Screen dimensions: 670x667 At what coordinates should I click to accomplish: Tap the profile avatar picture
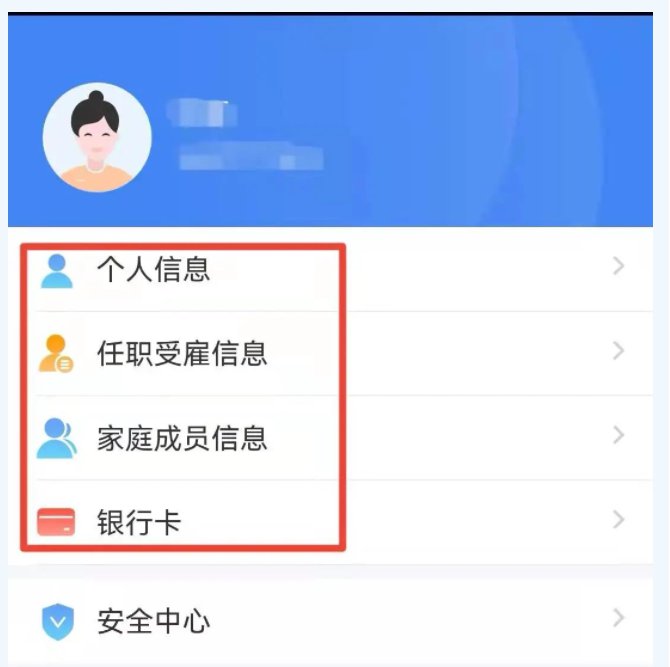coord(97,138)
